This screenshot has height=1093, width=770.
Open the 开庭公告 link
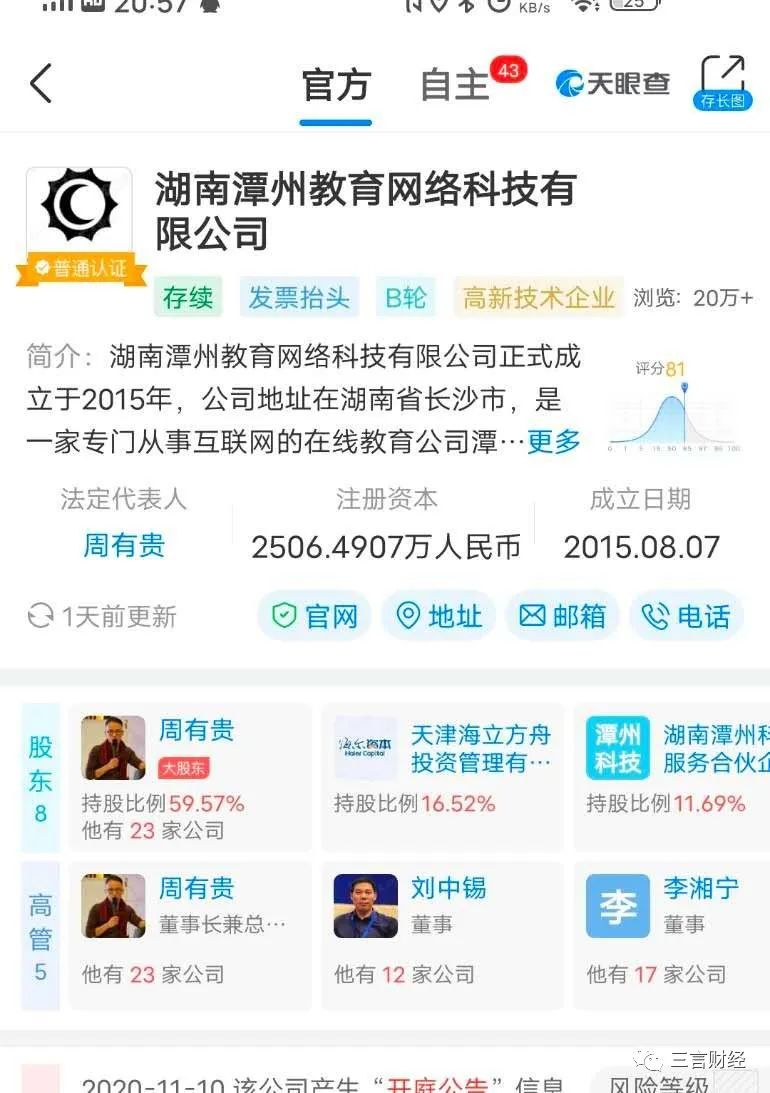pos(438,1085)
